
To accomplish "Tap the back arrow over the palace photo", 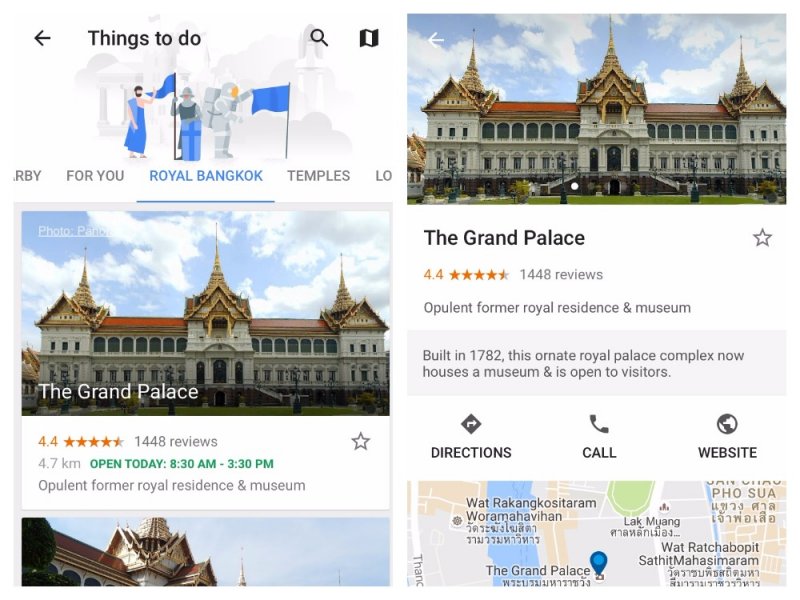I will 436,40.
